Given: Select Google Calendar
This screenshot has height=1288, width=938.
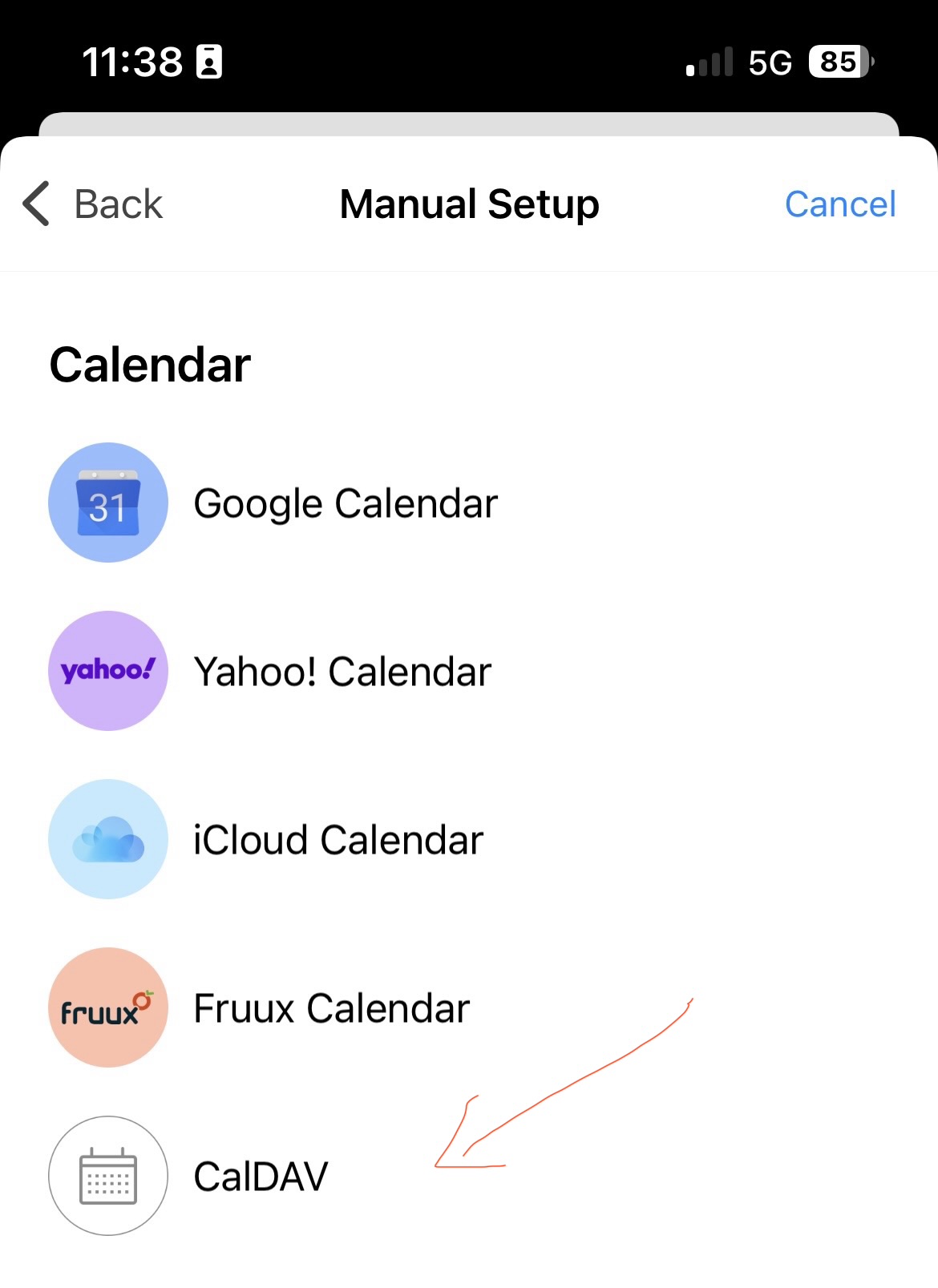Looking at the screenshot, I should click(x=345, y=503).
